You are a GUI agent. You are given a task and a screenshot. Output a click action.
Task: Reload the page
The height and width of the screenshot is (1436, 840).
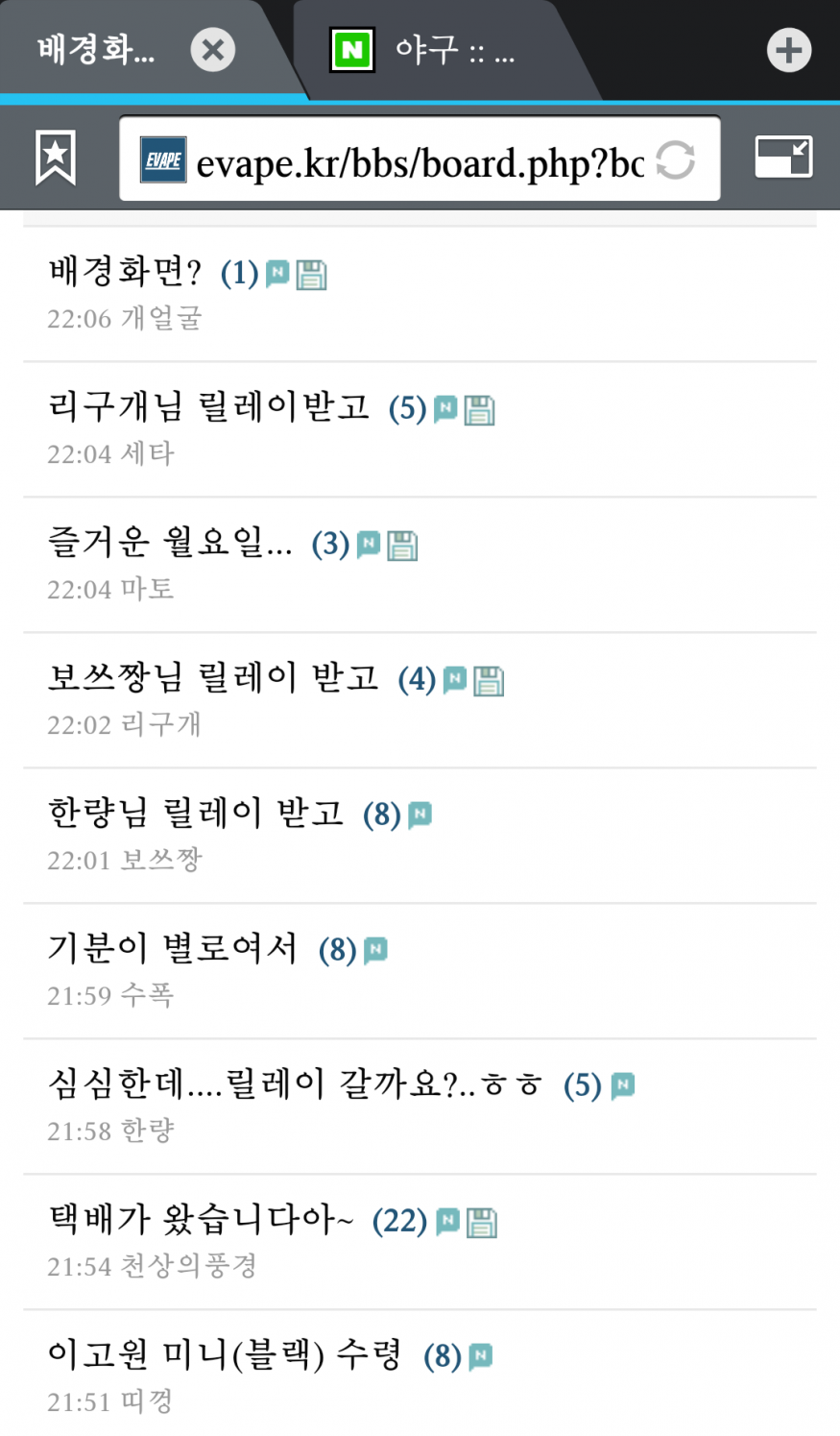point(675,160)
